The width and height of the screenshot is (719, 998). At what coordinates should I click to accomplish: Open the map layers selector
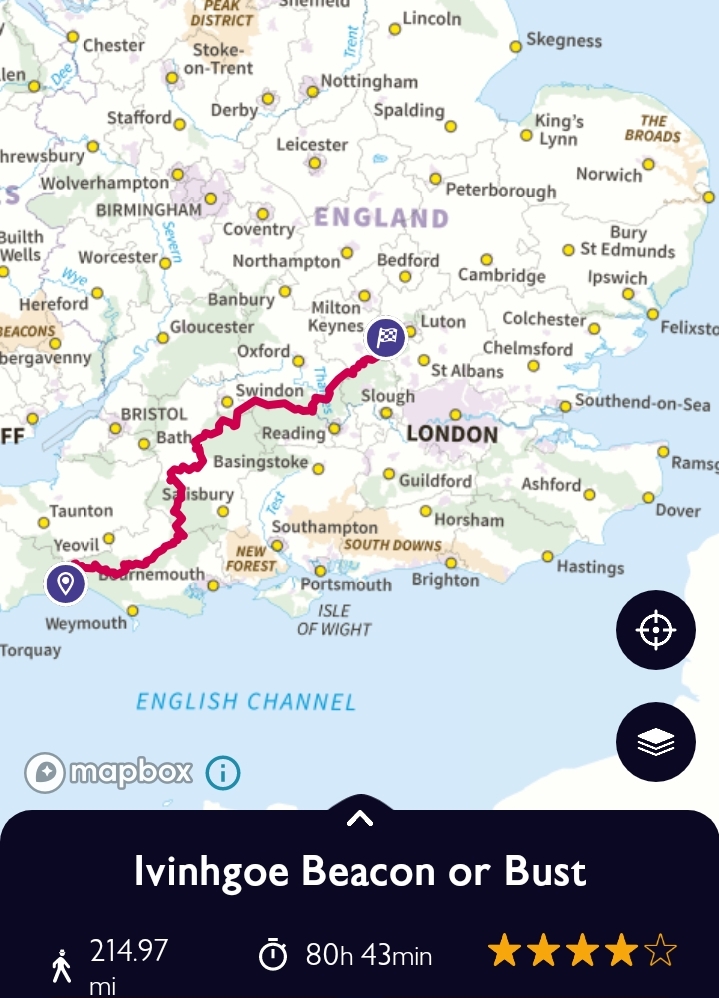pos(656,742)
